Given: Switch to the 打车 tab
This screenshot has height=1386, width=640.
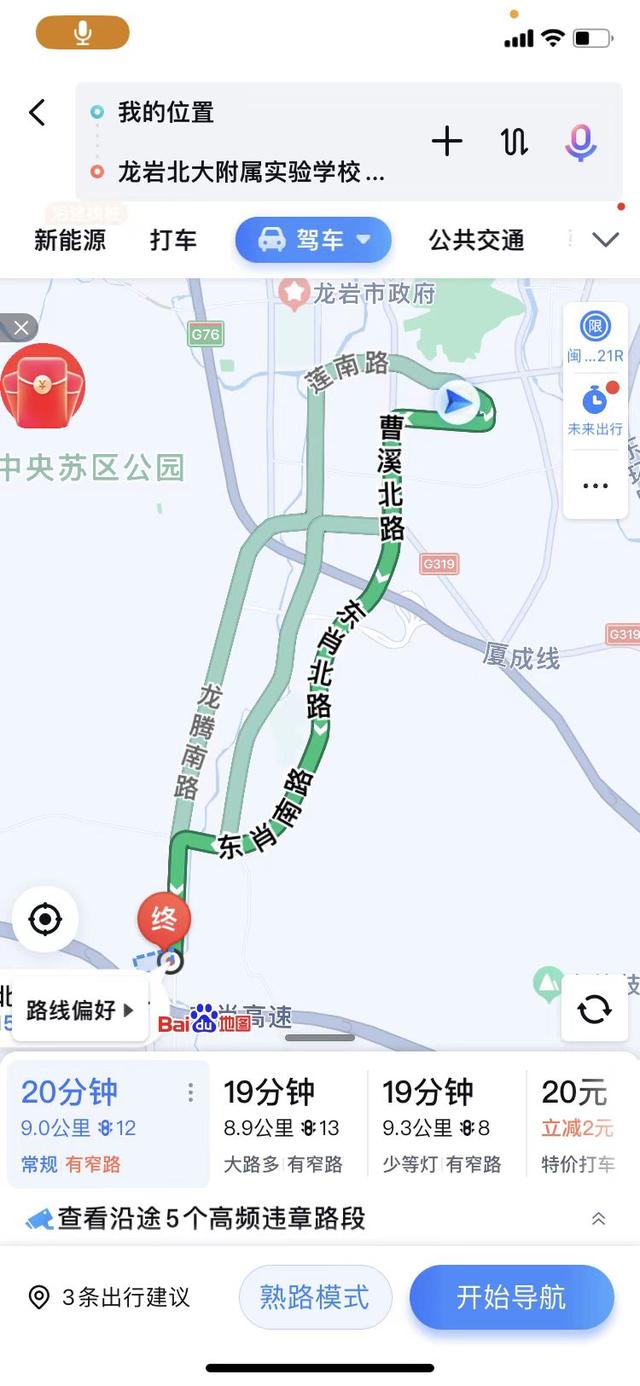Looking at the screenshot, I should [x=173, y=240].
